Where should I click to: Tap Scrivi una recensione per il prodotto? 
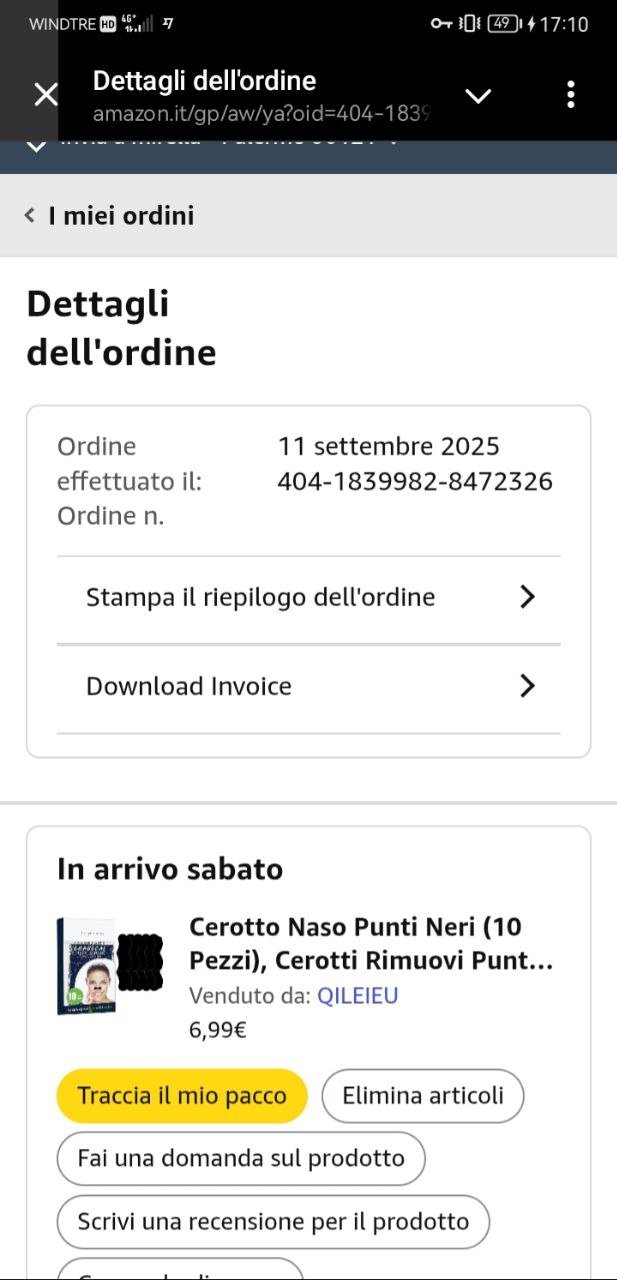273,1221
